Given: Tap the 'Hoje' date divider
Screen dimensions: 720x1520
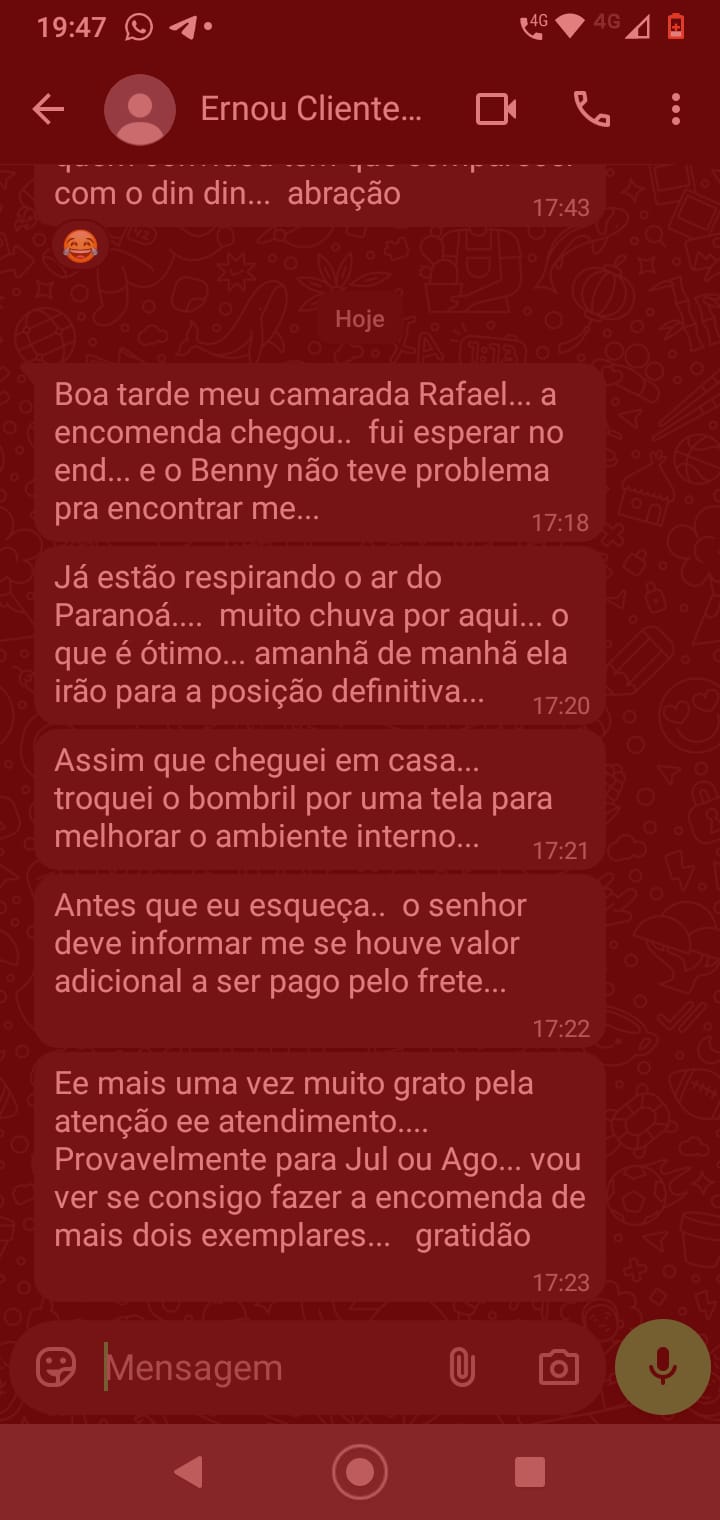Looking at the screenshot, I should tap(359, 318).
